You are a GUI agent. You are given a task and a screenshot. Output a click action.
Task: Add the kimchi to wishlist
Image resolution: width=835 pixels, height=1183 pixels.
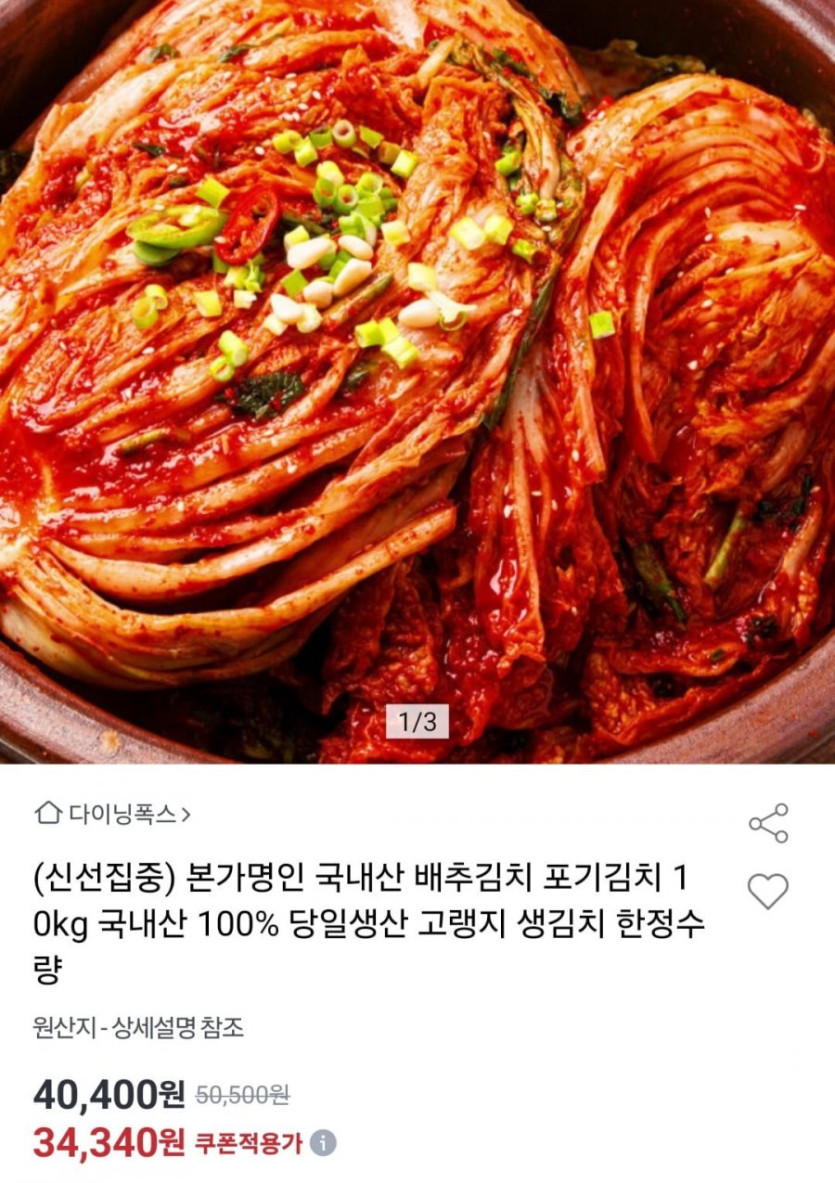(x=768, y=890)
